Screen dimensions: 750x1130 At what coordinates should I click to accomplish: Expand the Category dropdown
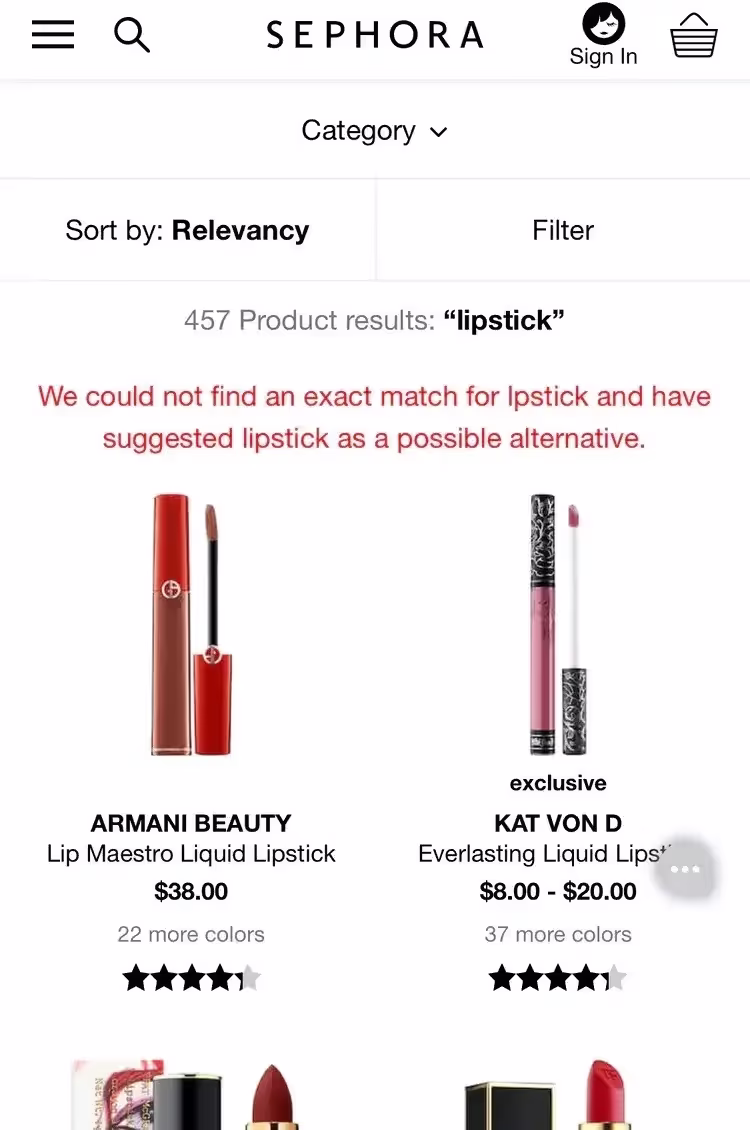point(375,131)
